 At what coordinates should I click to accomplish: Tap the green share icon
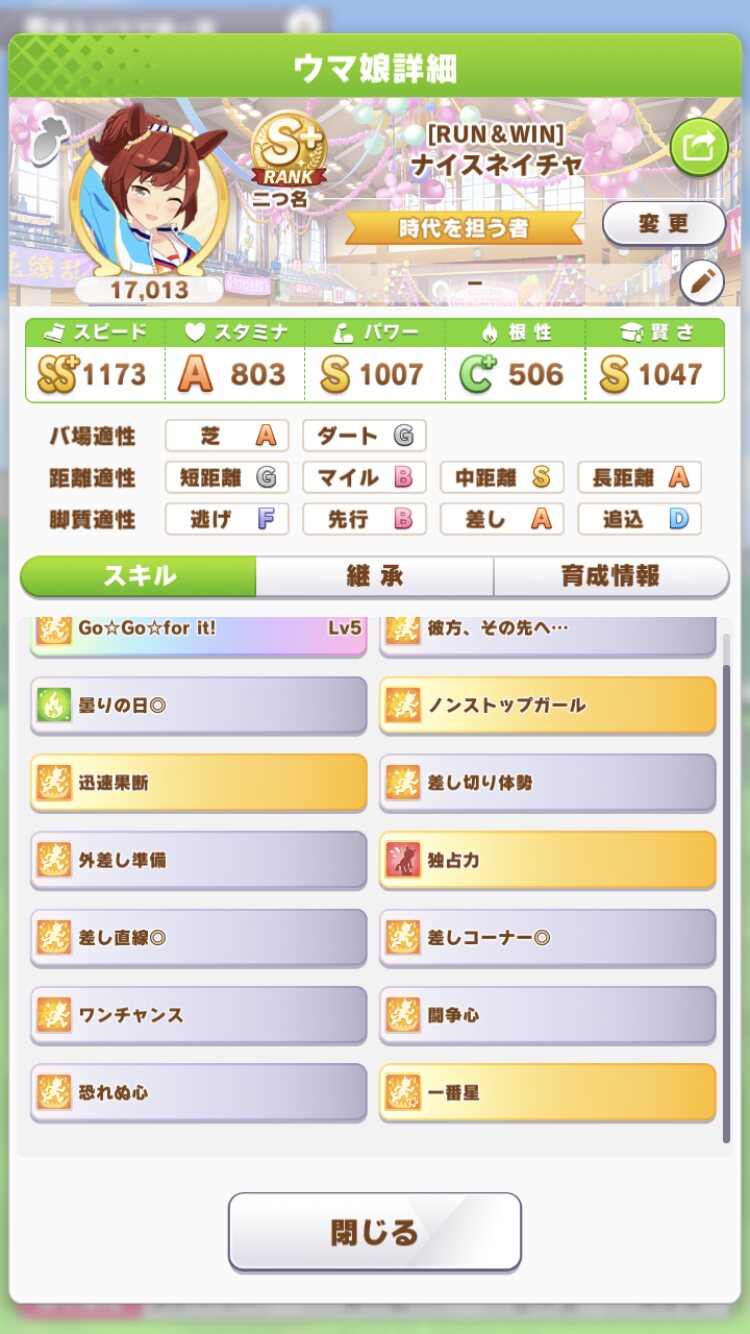pos(698,147)
